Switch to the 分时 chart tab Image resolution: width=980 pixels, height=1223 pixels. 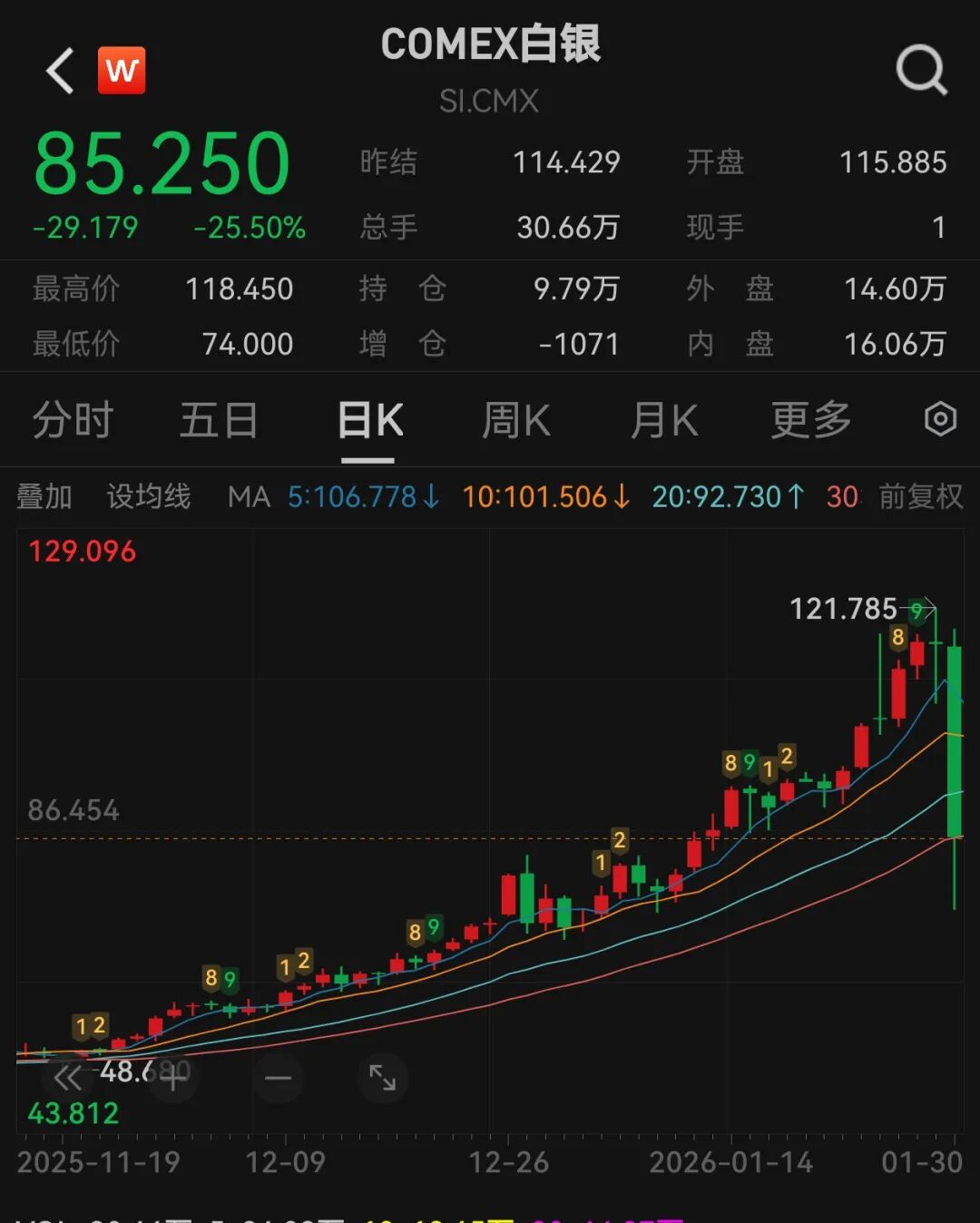tap(73, 421)
